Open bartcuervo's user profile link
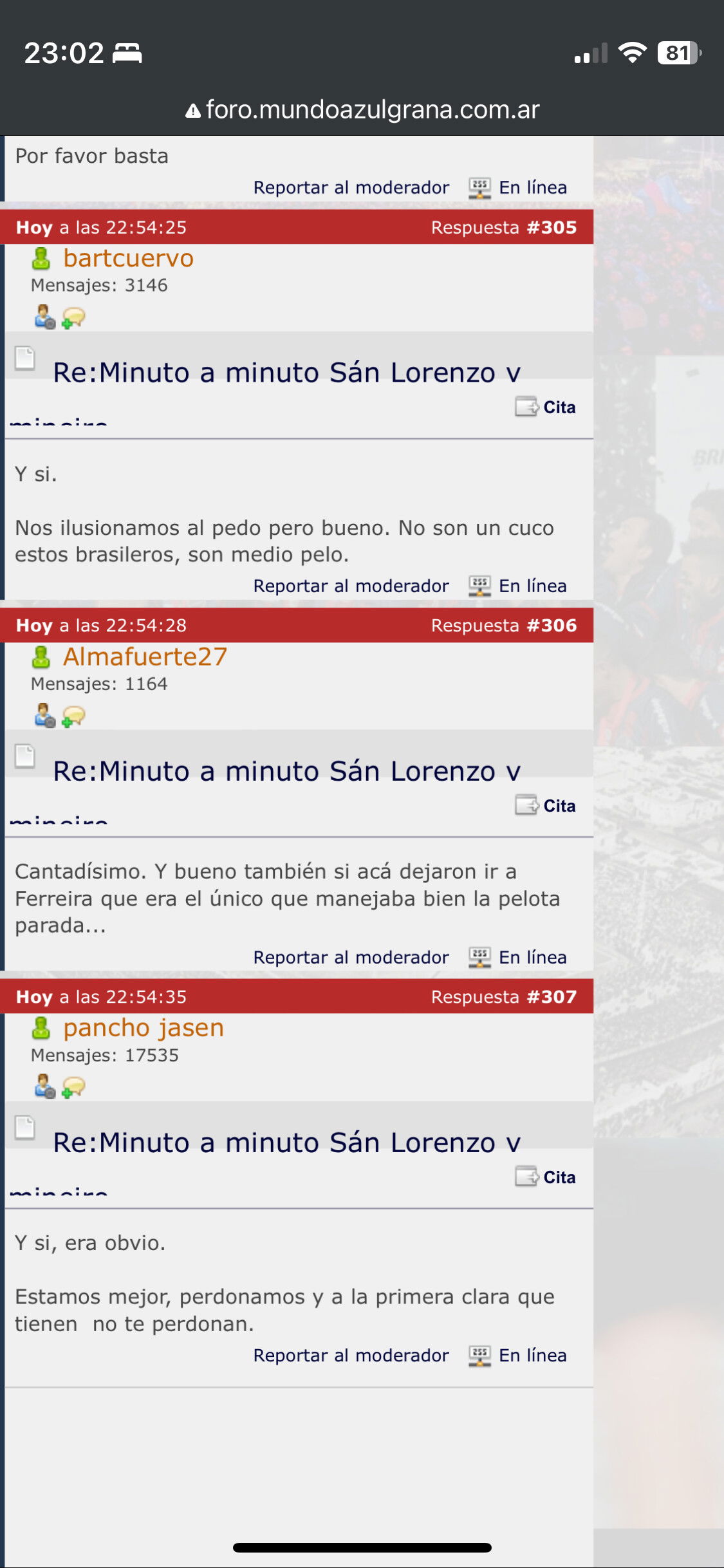724x1568 pixels. 128,258
